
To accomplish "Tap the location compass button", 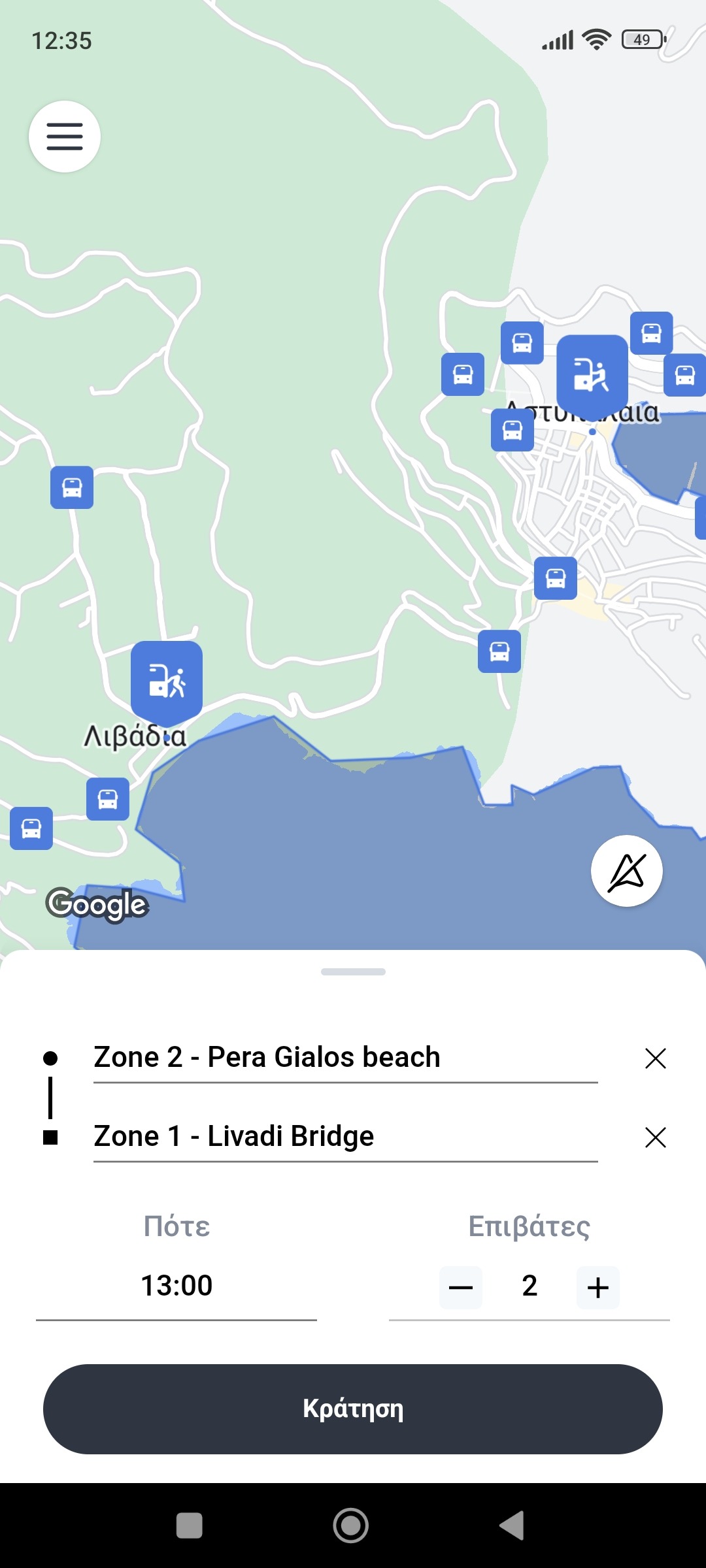I will (626, 871).
